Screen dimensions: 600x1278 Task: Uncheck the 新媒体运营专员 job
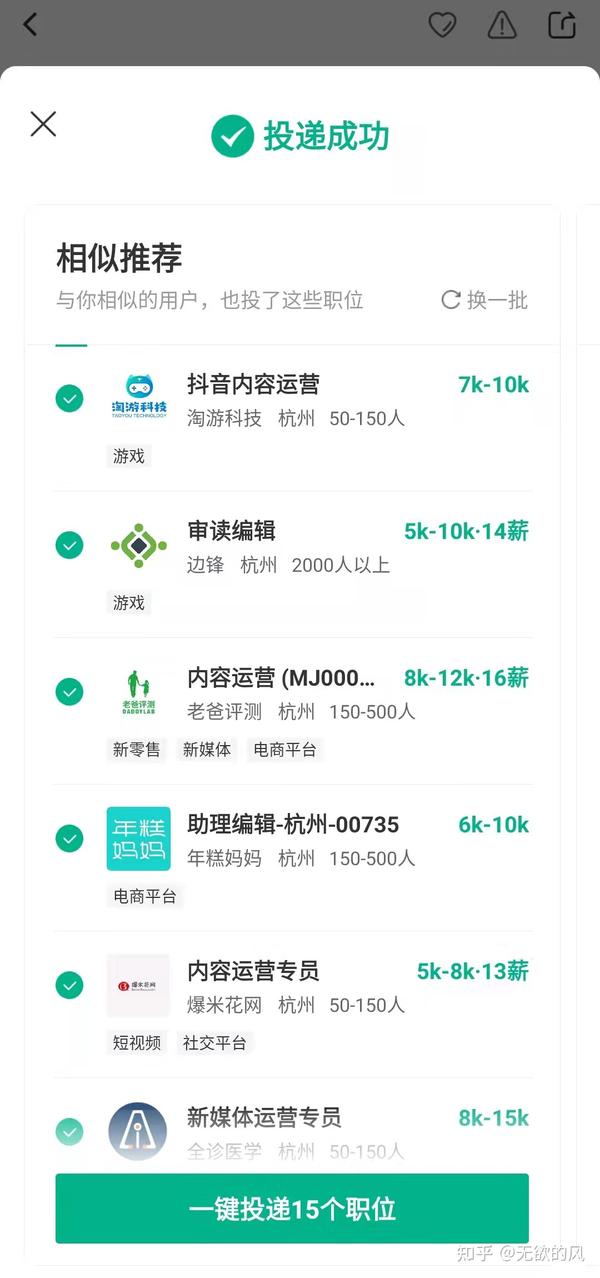(69, 1131)
